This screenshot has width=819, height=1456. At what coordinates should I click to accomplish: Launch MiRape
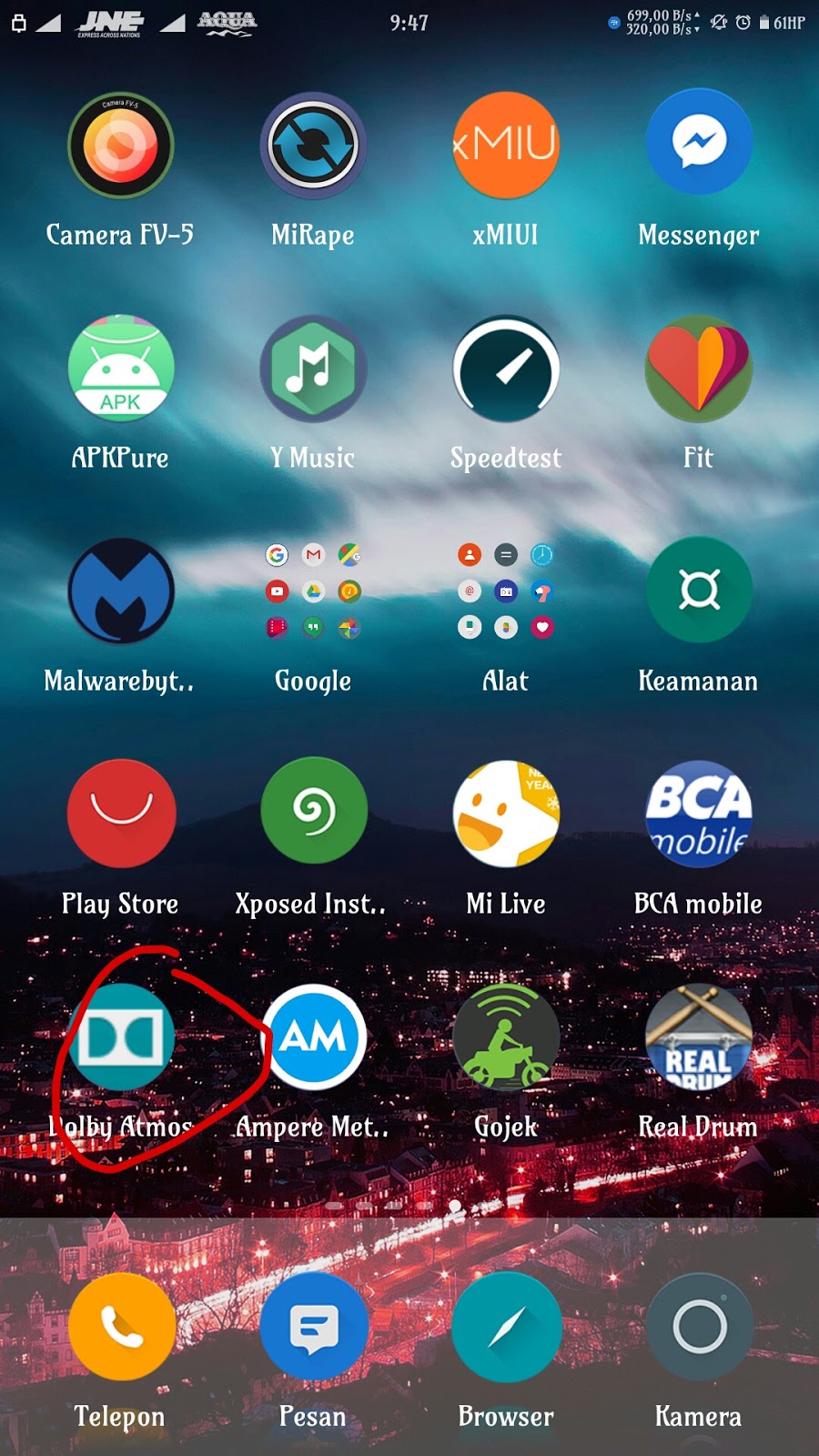coord(313,146)
